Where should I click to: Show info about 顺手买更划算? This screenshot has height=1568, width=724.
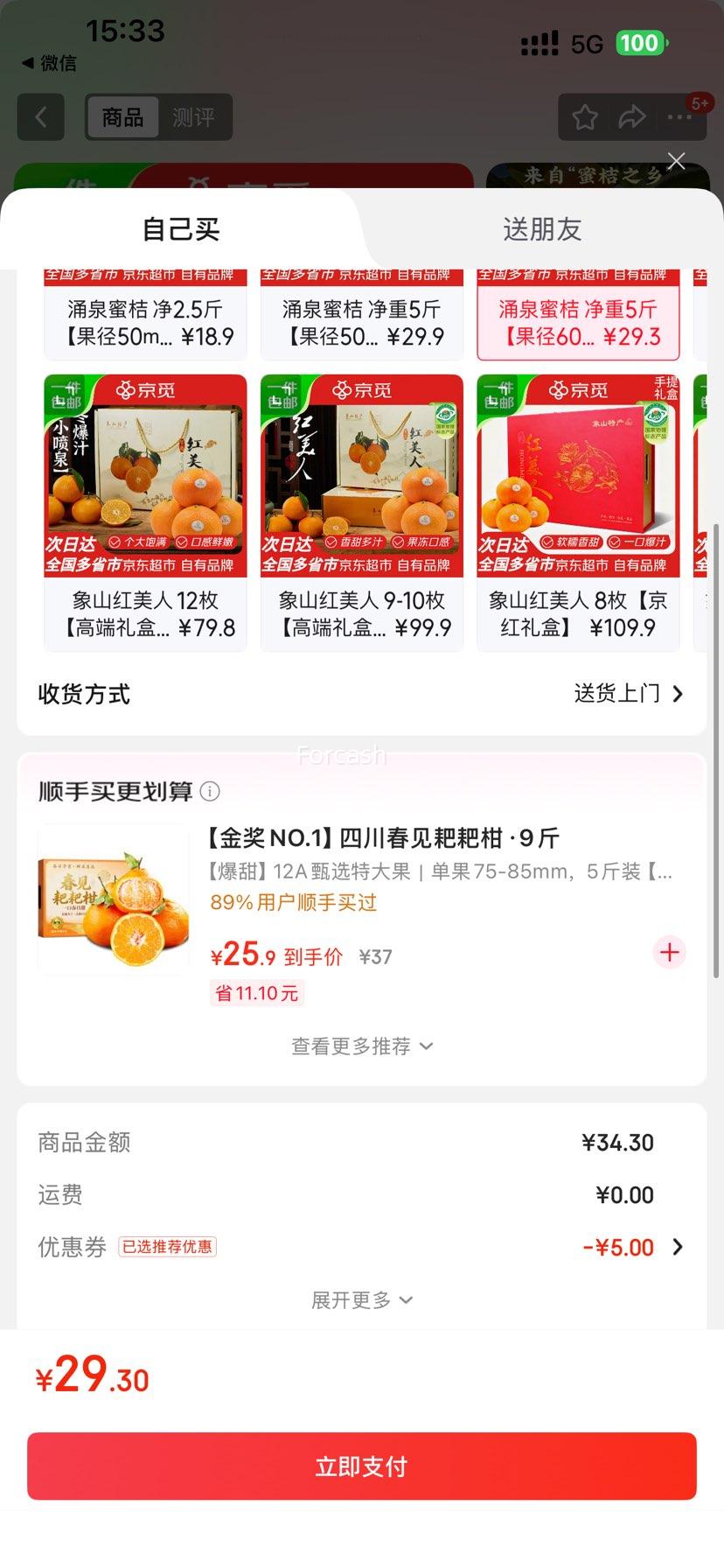210,792
